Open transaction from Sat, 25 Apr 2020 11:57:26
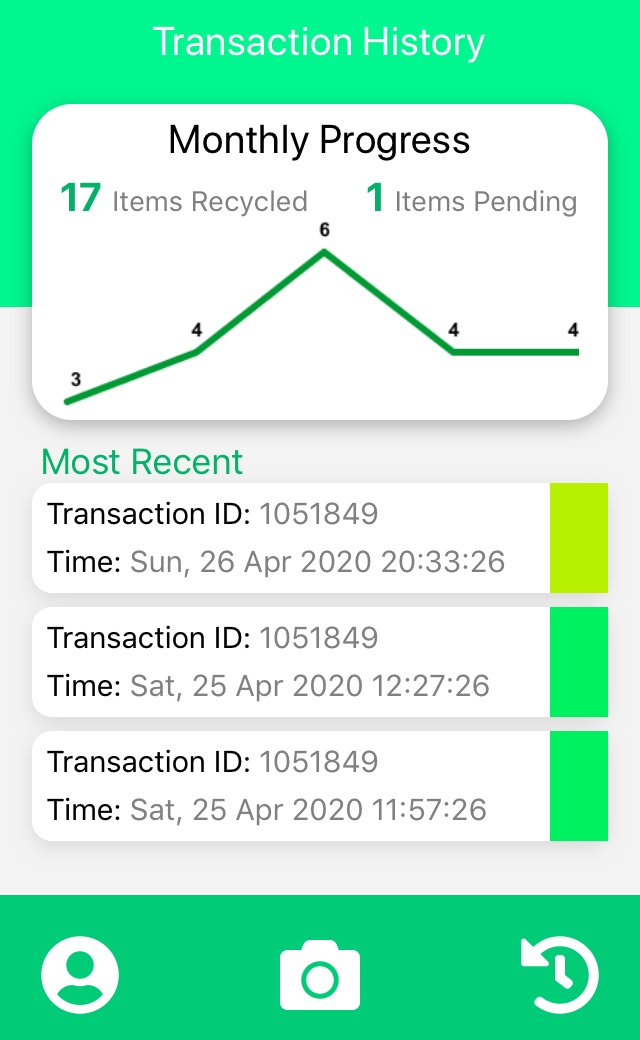The height and width of the screenshot is (1040, 640). (292, 786)
